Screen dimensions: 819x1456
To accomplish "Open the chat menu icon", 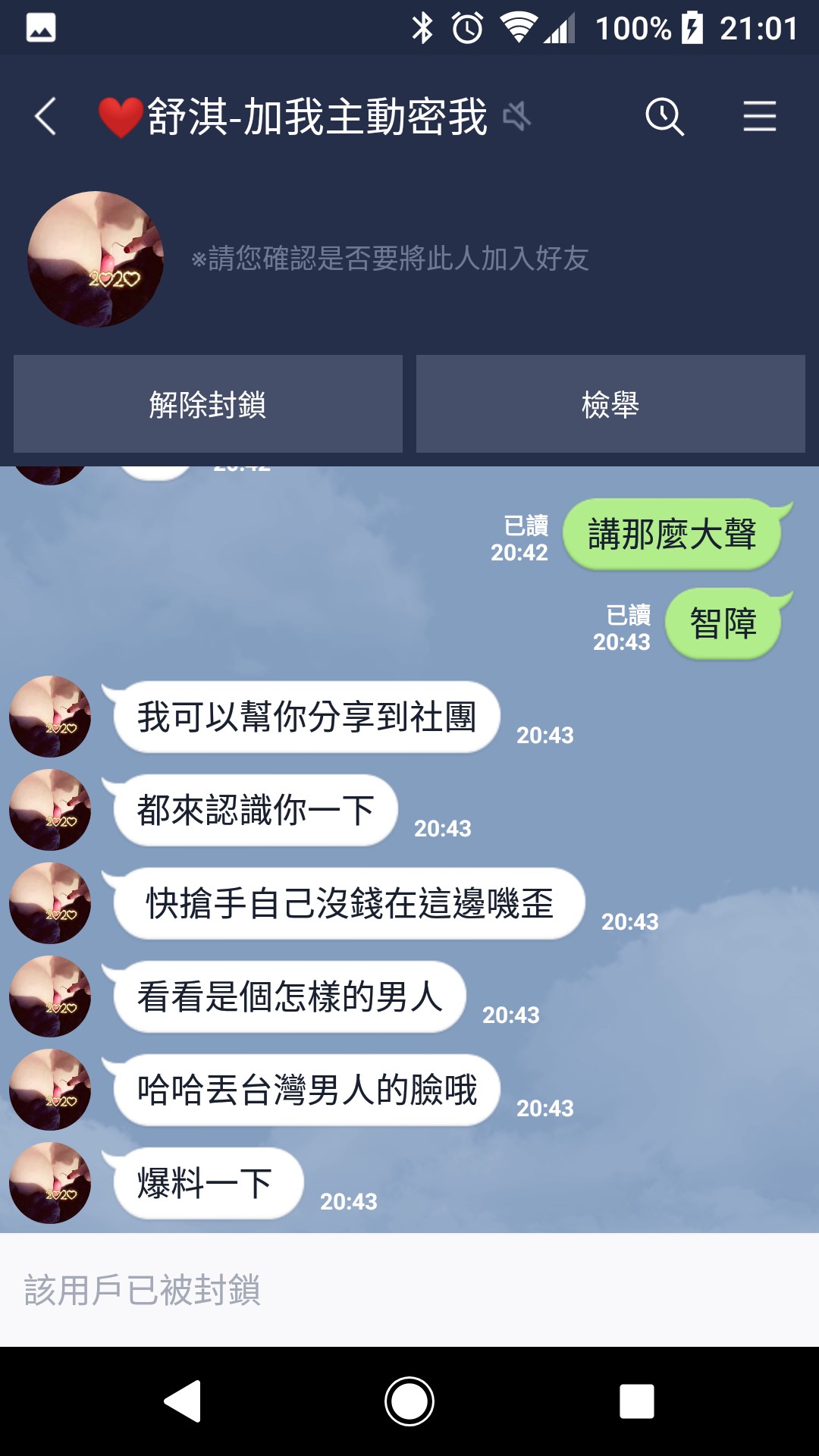I will coord(759,117).
